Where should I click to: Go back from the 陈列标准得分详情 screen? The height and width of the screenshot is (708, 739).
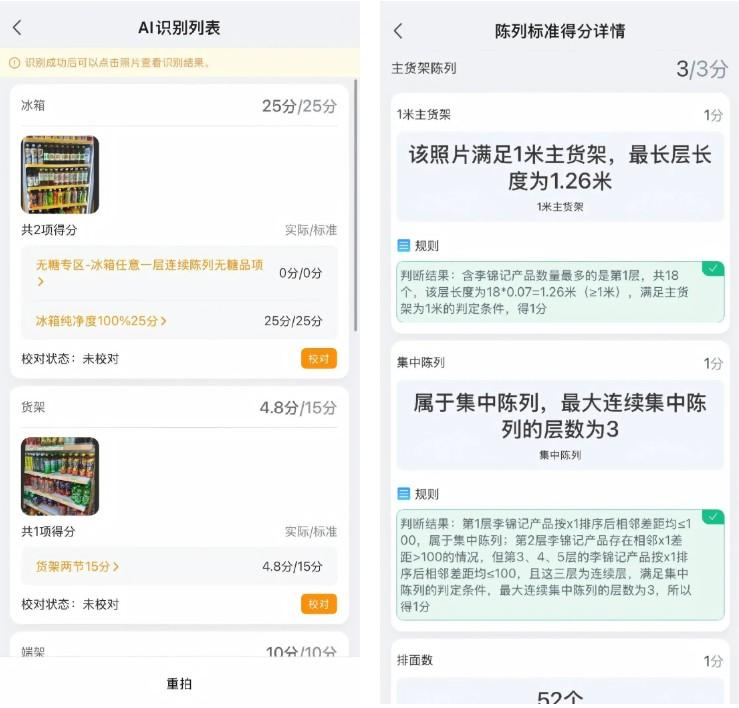coord(398,31)
